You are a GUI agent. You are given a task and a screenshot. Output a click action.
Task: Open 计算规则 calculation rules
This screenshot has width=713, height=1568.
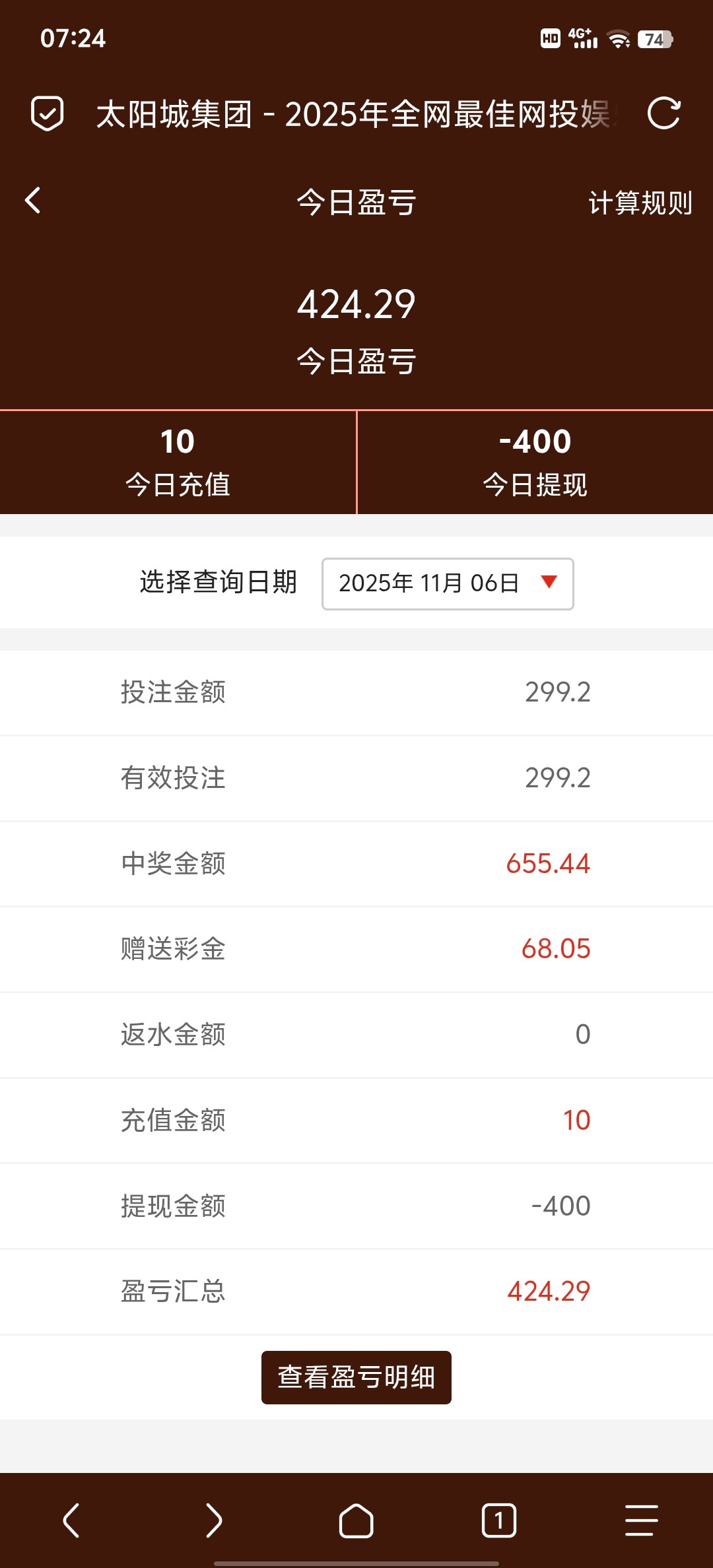click(640, 203)
